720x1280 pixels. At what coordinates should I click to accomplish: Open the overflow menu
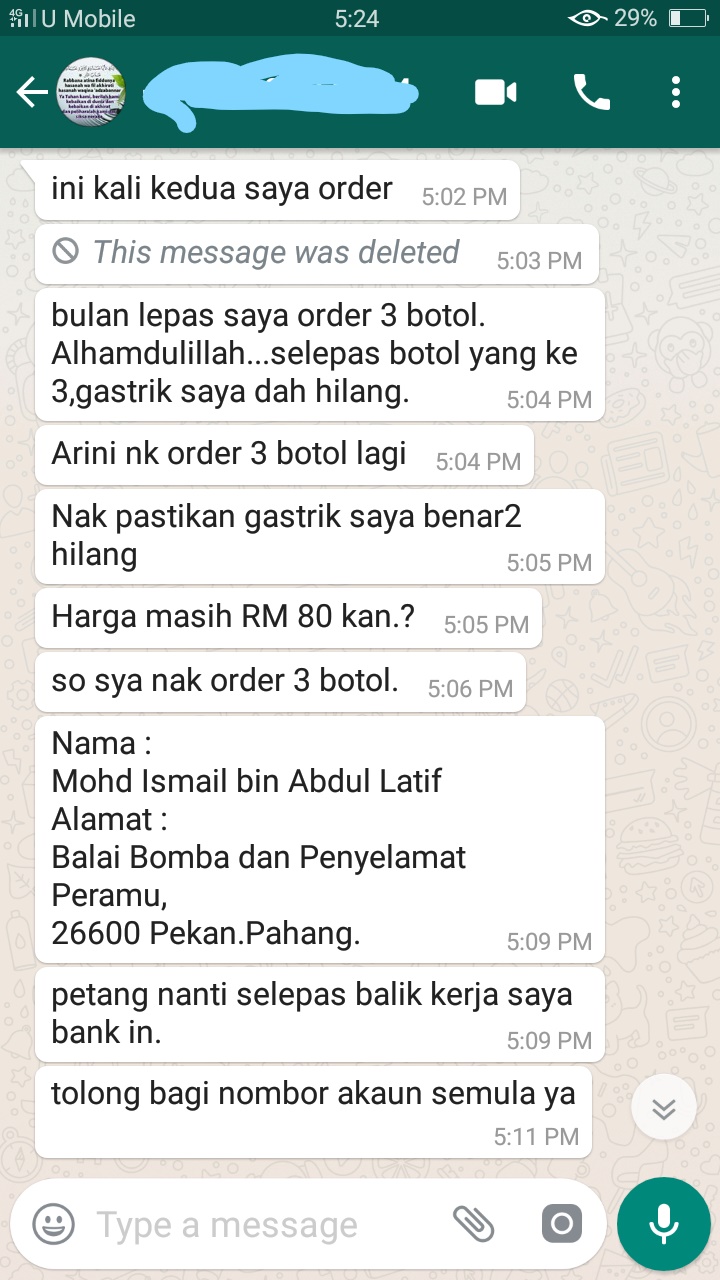[676, 93]
